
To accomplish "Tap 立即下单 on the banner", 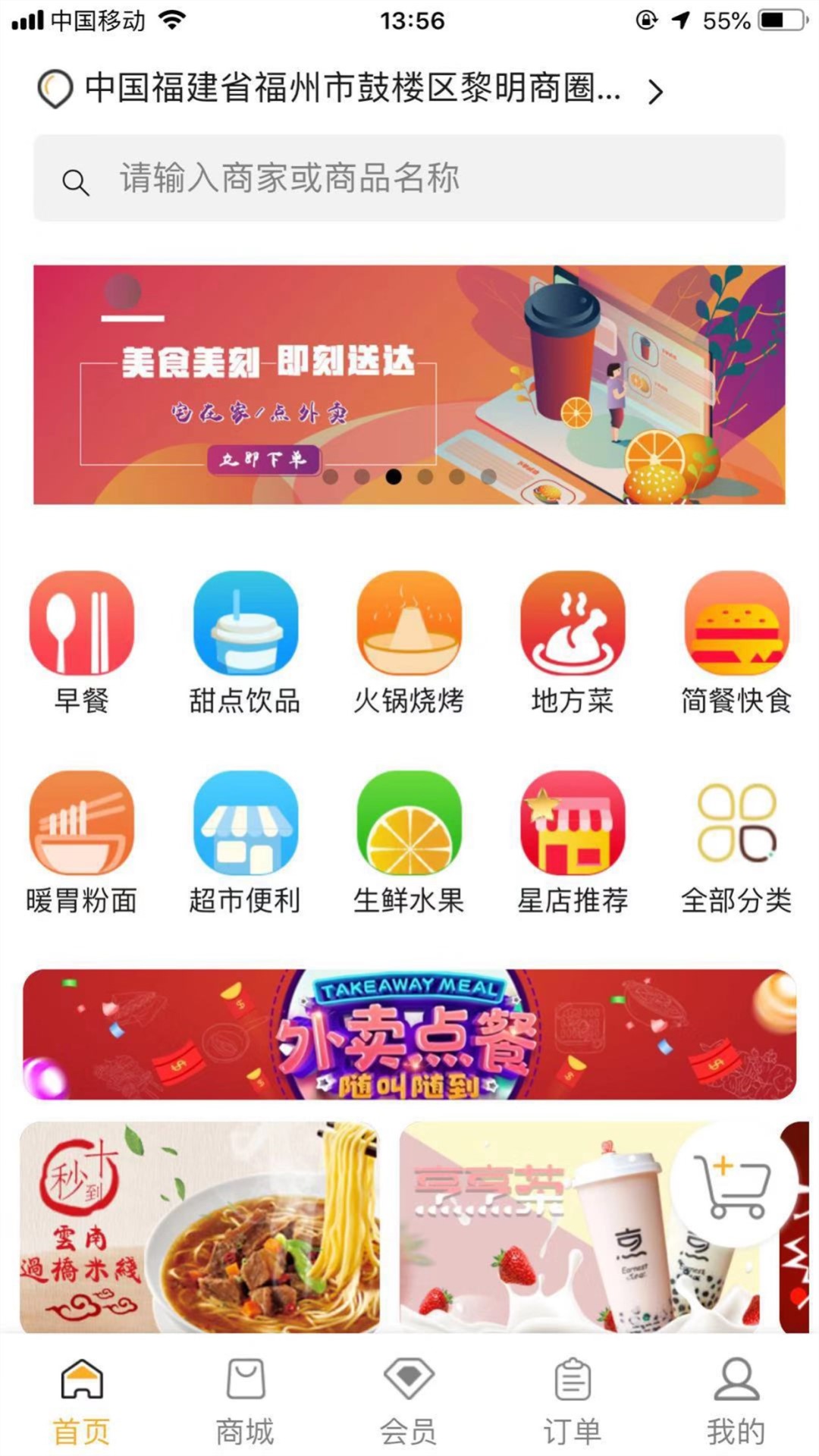I will [264, 460].
